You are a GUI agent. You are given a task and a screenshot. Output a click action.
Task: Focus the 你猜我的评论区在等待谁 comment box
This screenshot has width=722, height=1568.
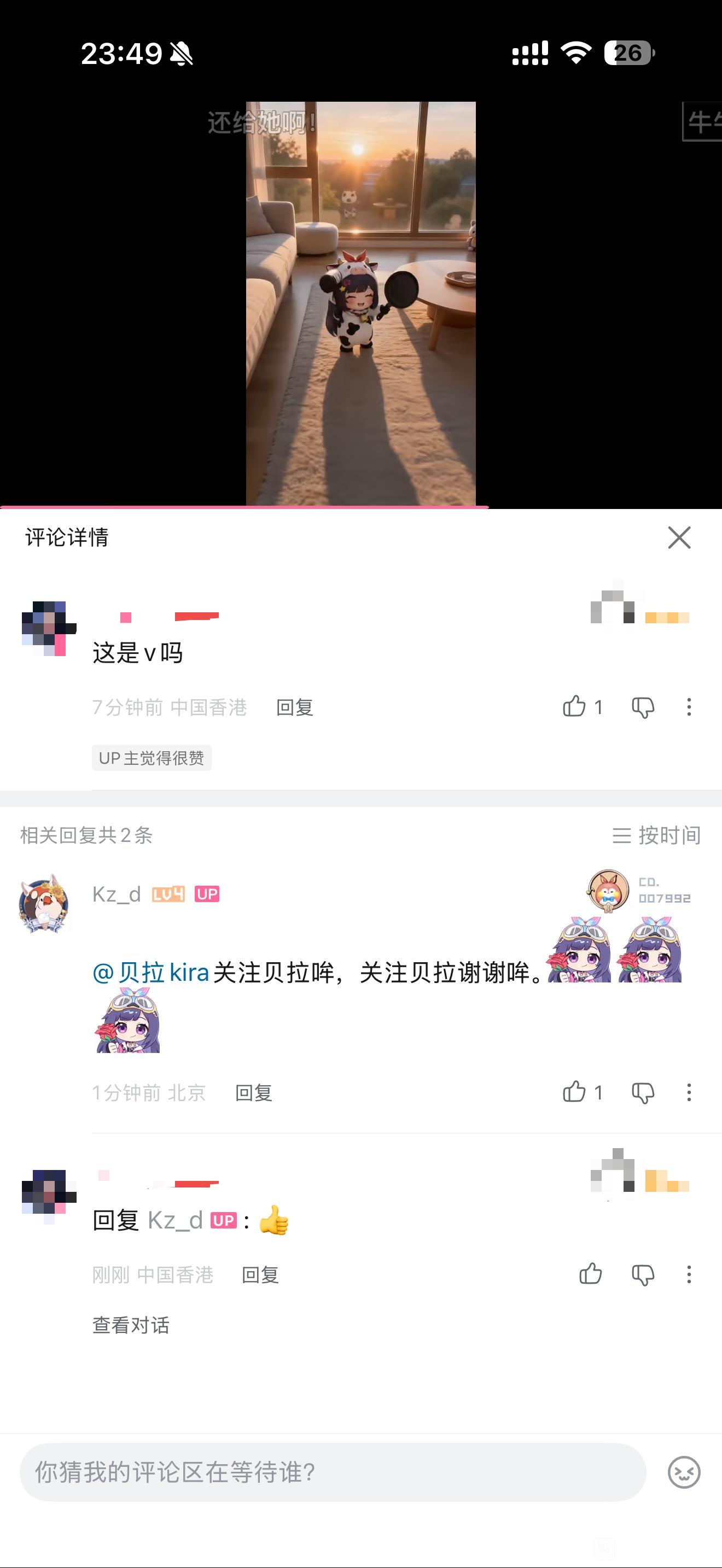pos(333,1472)
